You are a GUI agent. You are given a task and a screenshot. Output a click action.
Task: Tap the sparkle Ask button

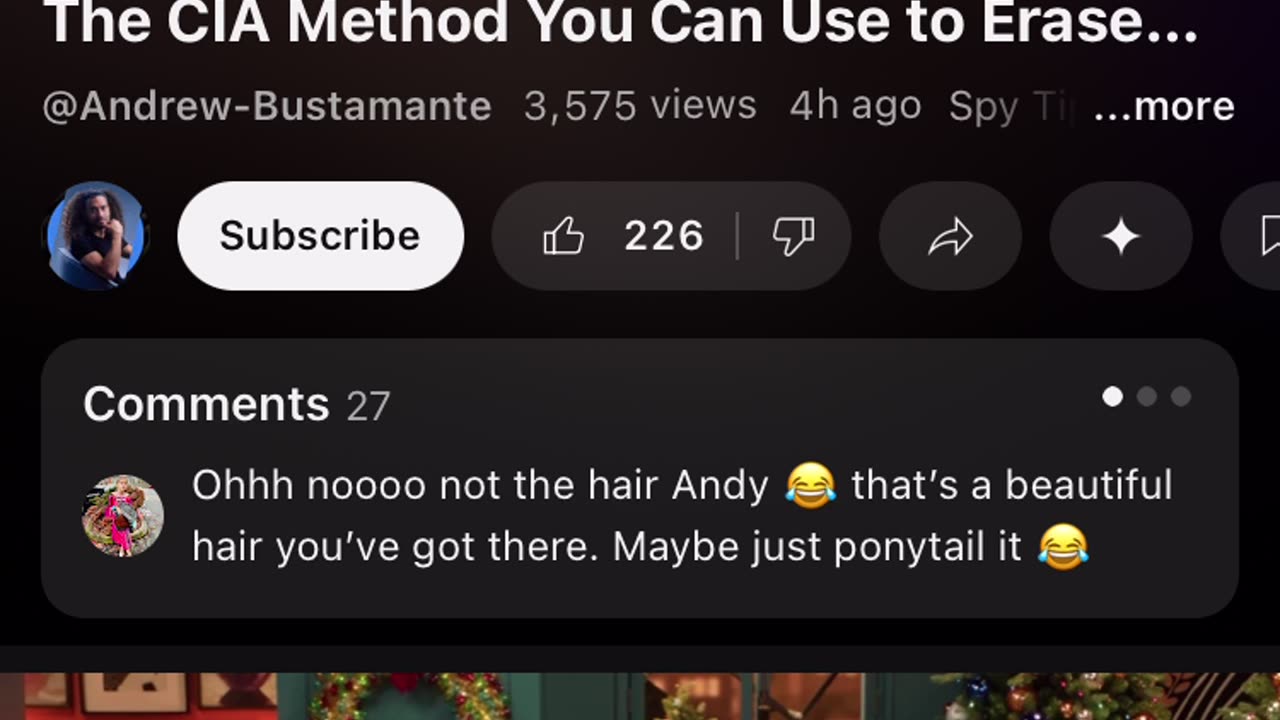(x=1120, y=236)
